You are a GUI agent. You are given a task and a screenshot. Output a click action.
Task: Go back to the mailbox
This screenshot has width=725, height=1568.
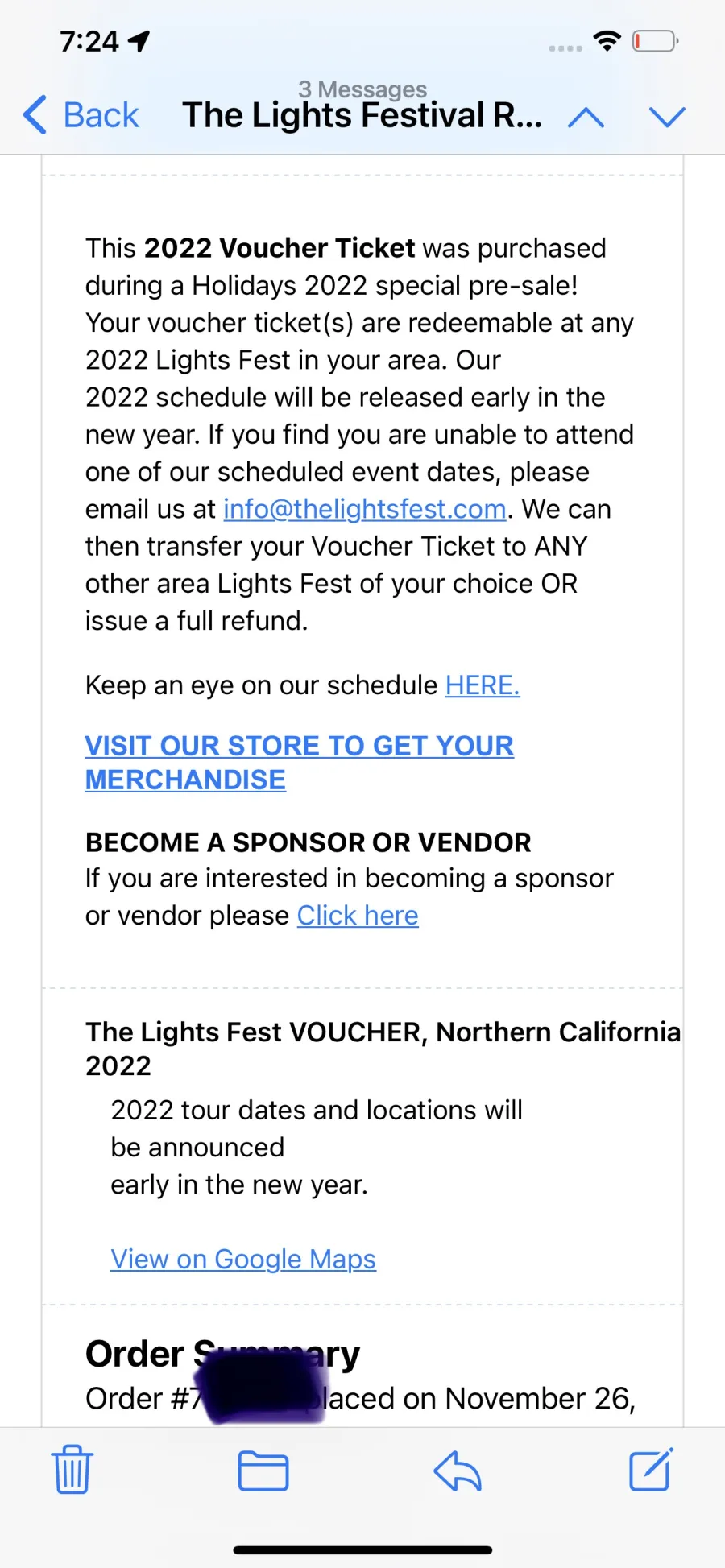tap(81, 115)
